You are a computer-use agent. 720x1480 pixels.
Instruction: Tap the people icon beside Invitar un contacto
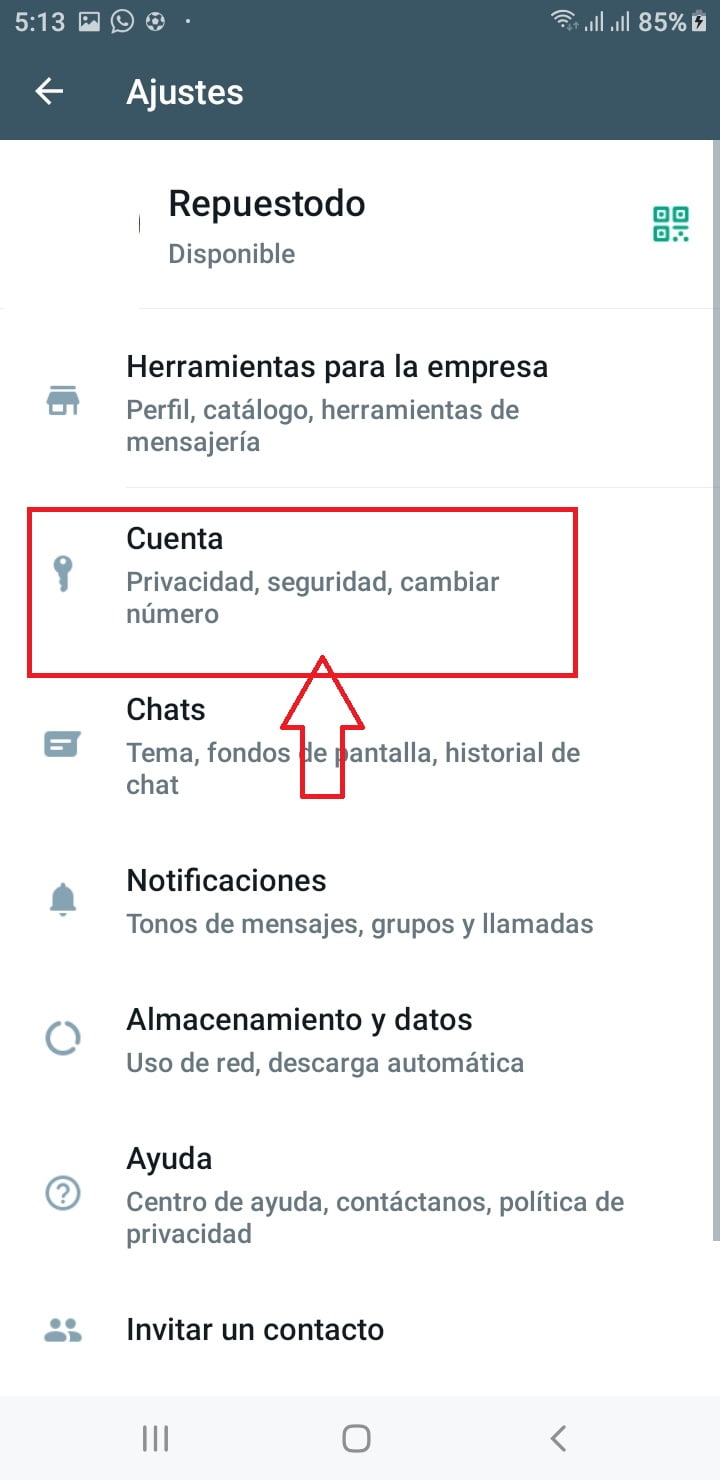64,1329
